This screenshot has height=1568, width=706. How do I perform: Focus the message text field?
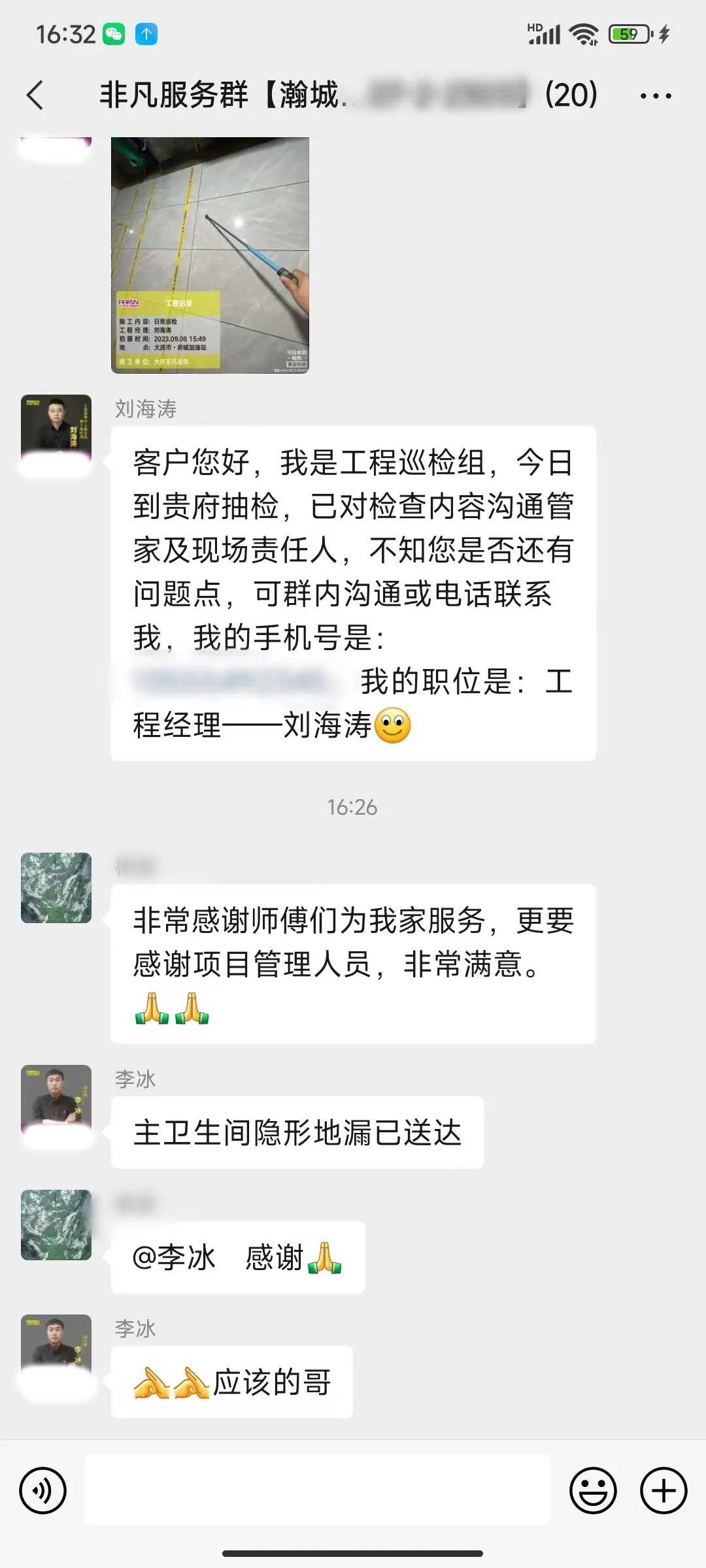pyautogui.click(x=318, y=1491)
